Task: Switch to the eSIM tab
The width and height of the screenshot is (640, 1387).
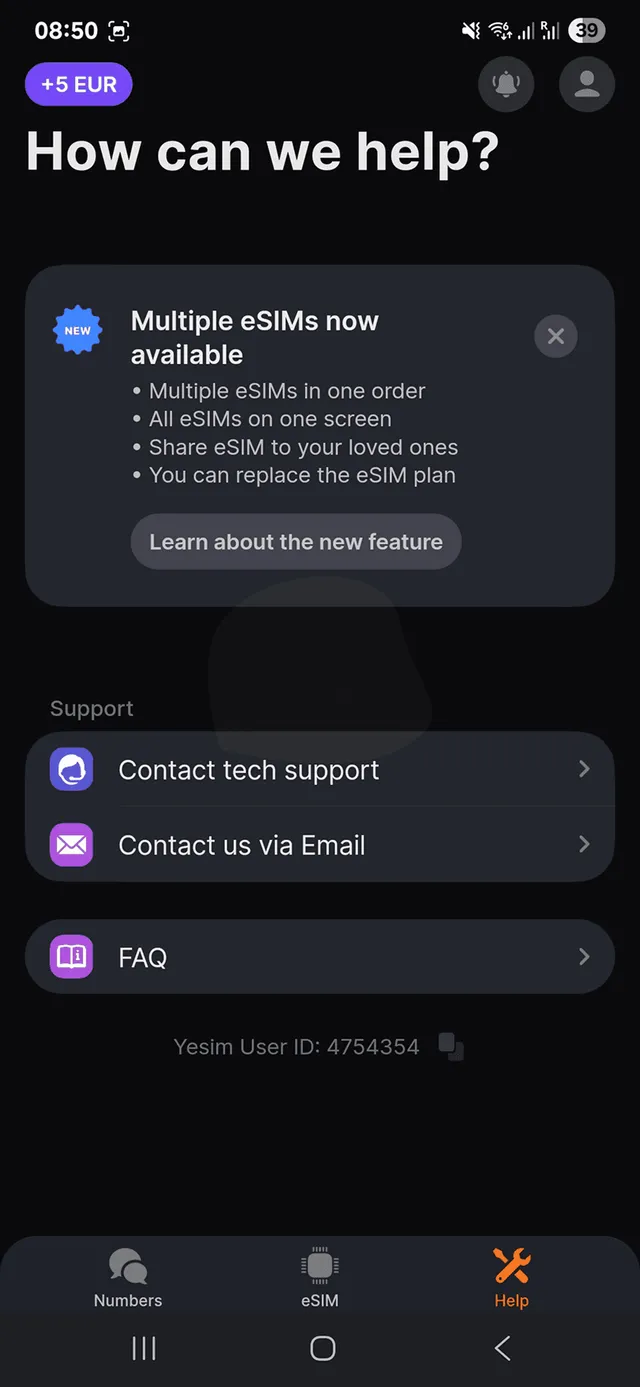Action: 320,1278
